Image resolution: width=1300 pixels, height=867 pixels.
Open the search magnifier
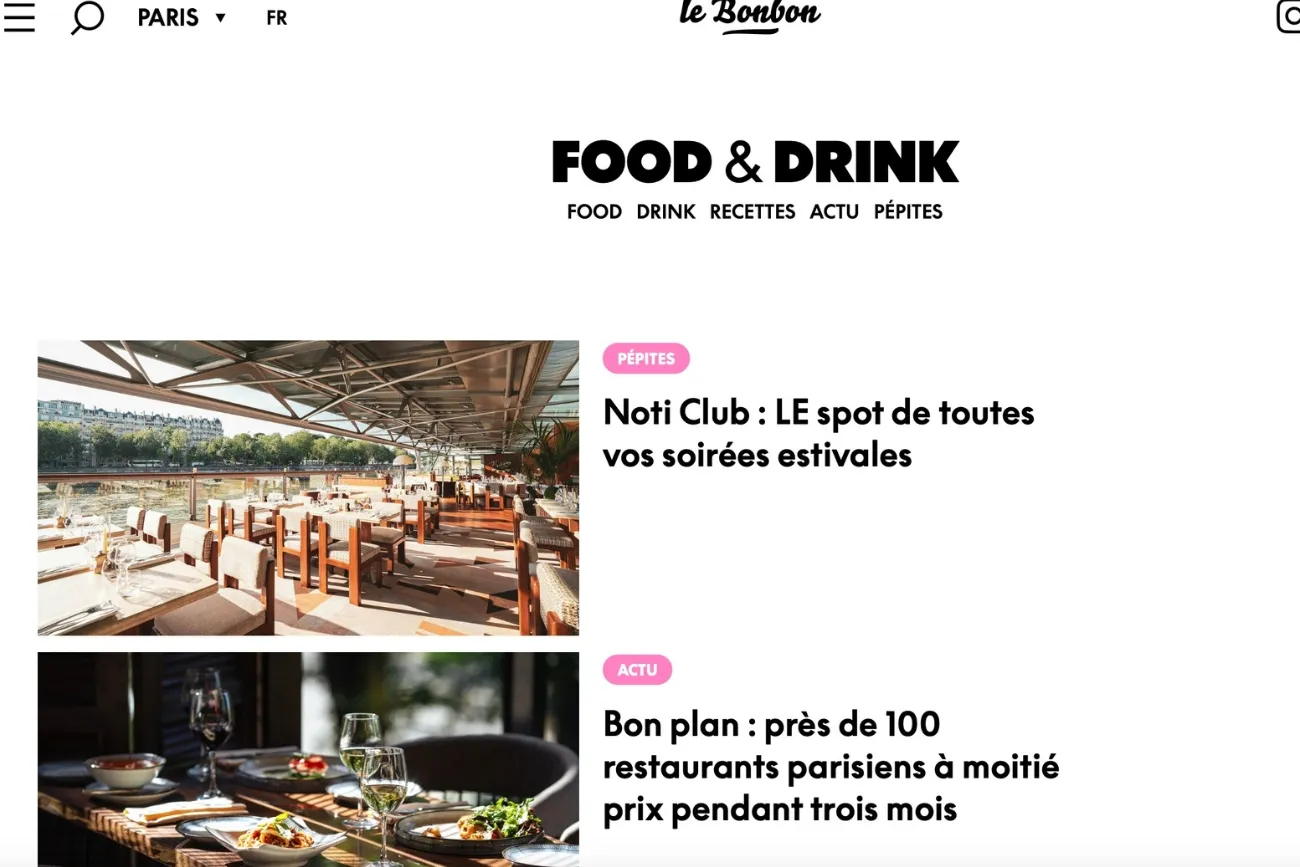click(87, 17)
